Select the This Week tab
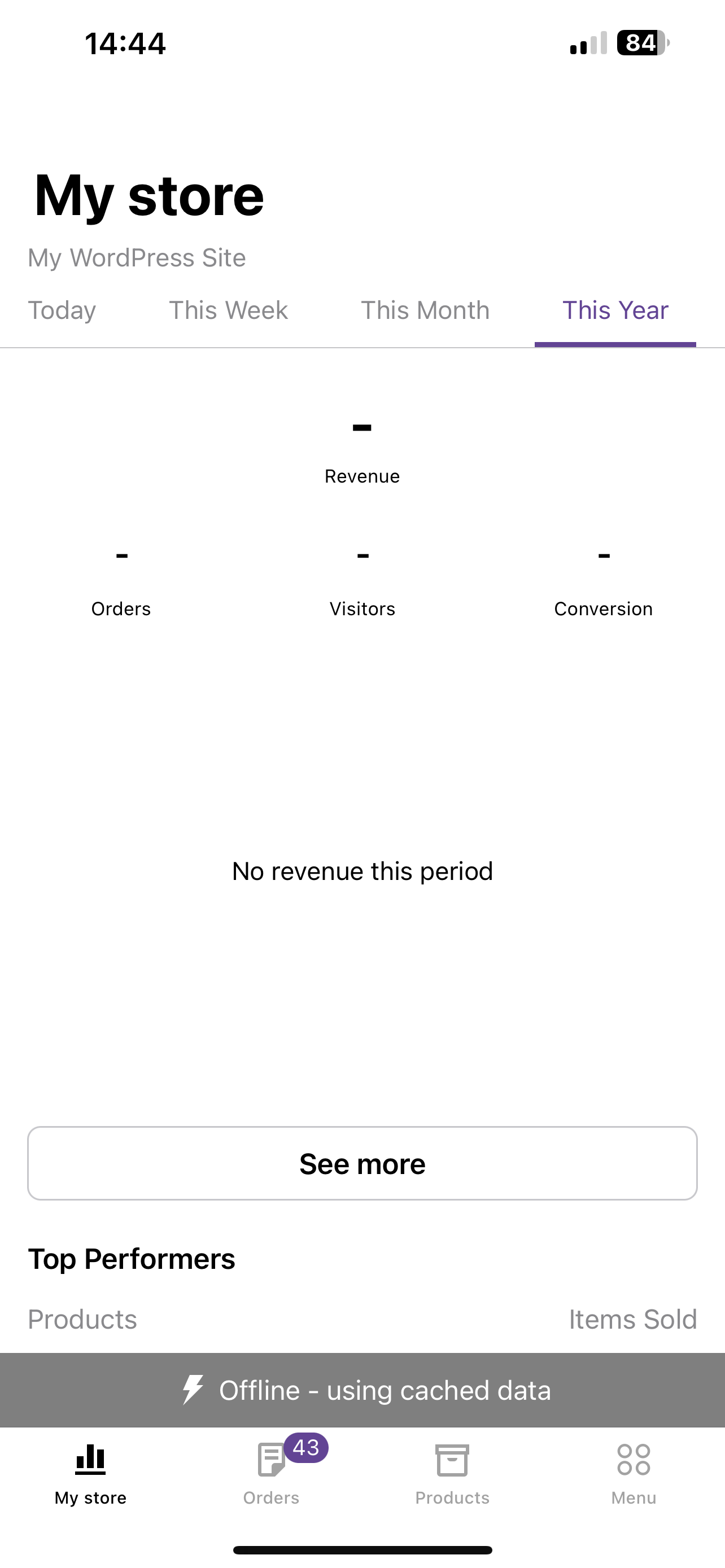Screen dimensions: 725x1568 pyautogui.click(x=228, y=310)
